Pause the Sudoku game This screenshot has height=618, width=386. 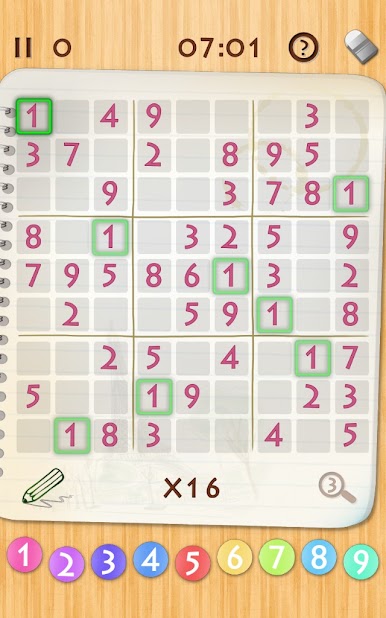pos(22,48)
